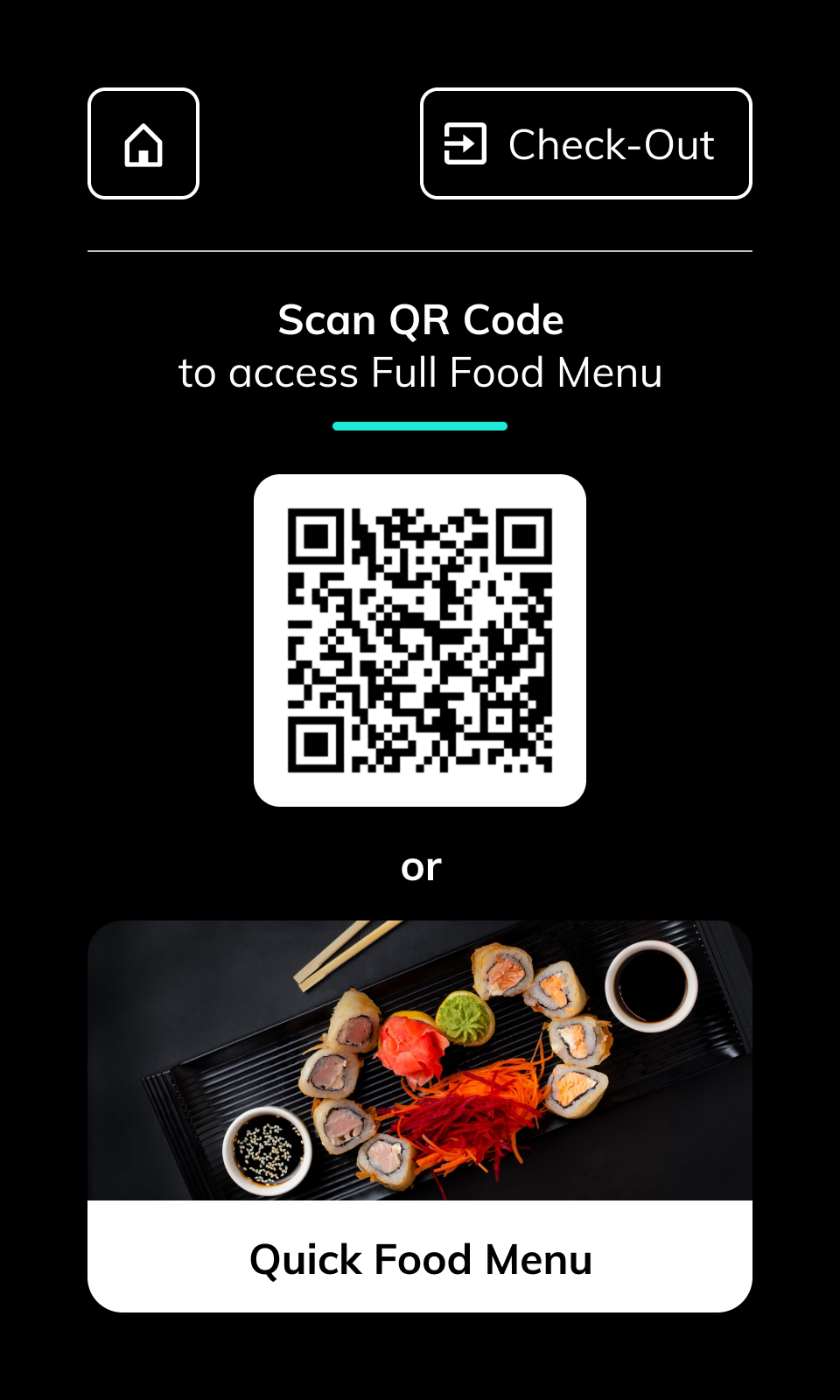840x1400 pixels.
Task: Tap the Check-Out button
Action: point(585,143)
